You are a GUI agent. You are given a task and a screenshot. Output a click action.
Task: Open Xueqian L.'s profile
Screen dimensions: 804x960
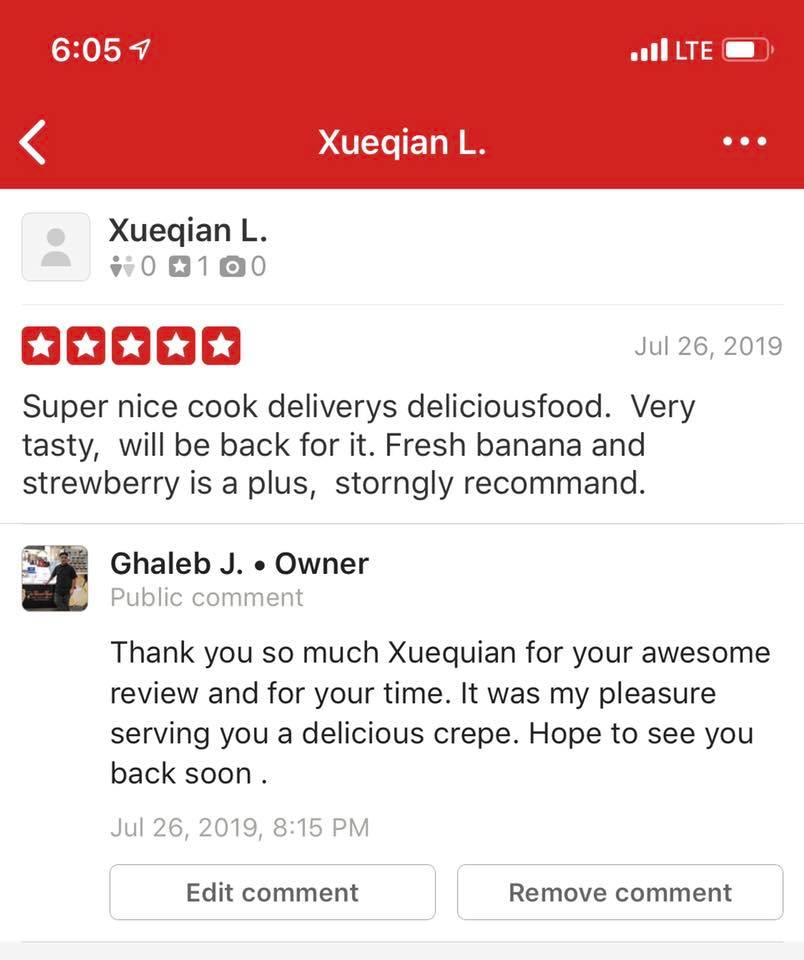click(187, 232)
